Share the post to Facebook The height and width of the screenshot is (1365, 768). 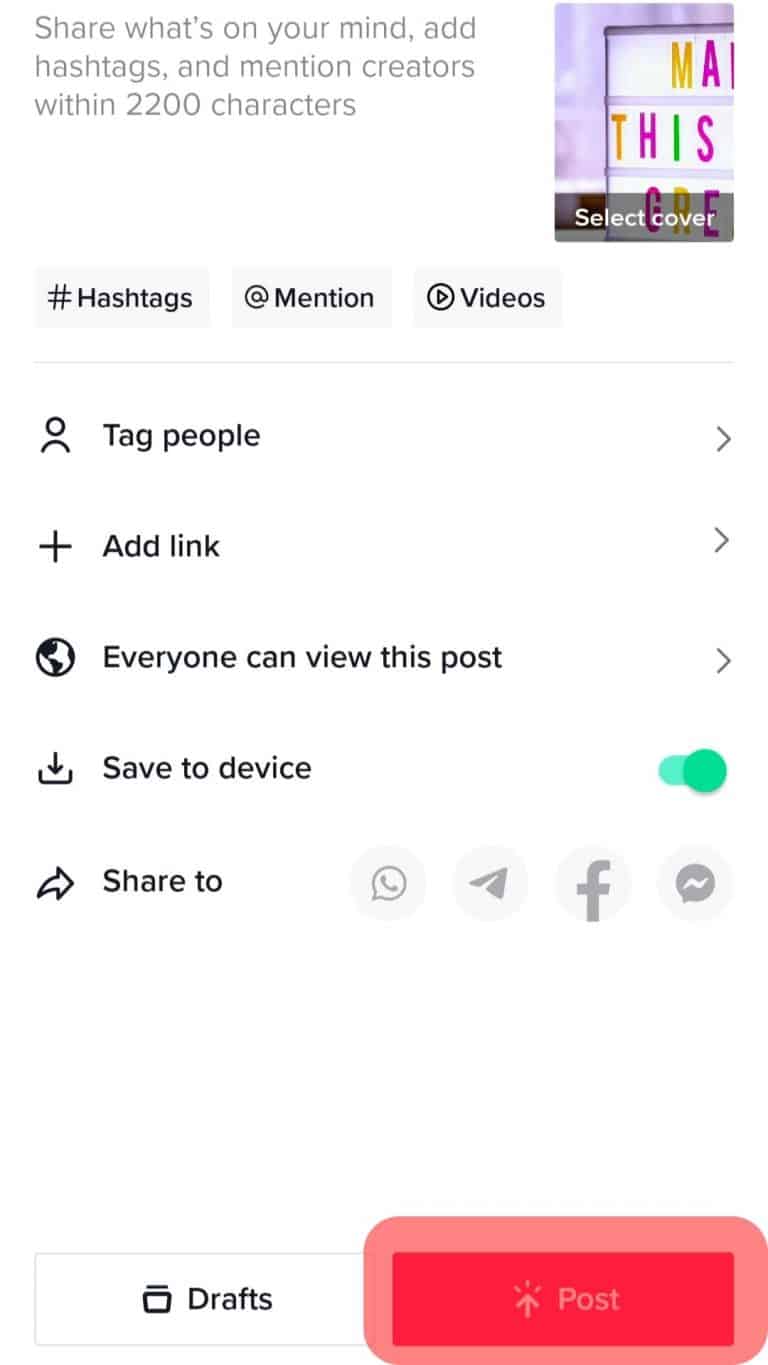pyautogui.click(x=593, y=883)
